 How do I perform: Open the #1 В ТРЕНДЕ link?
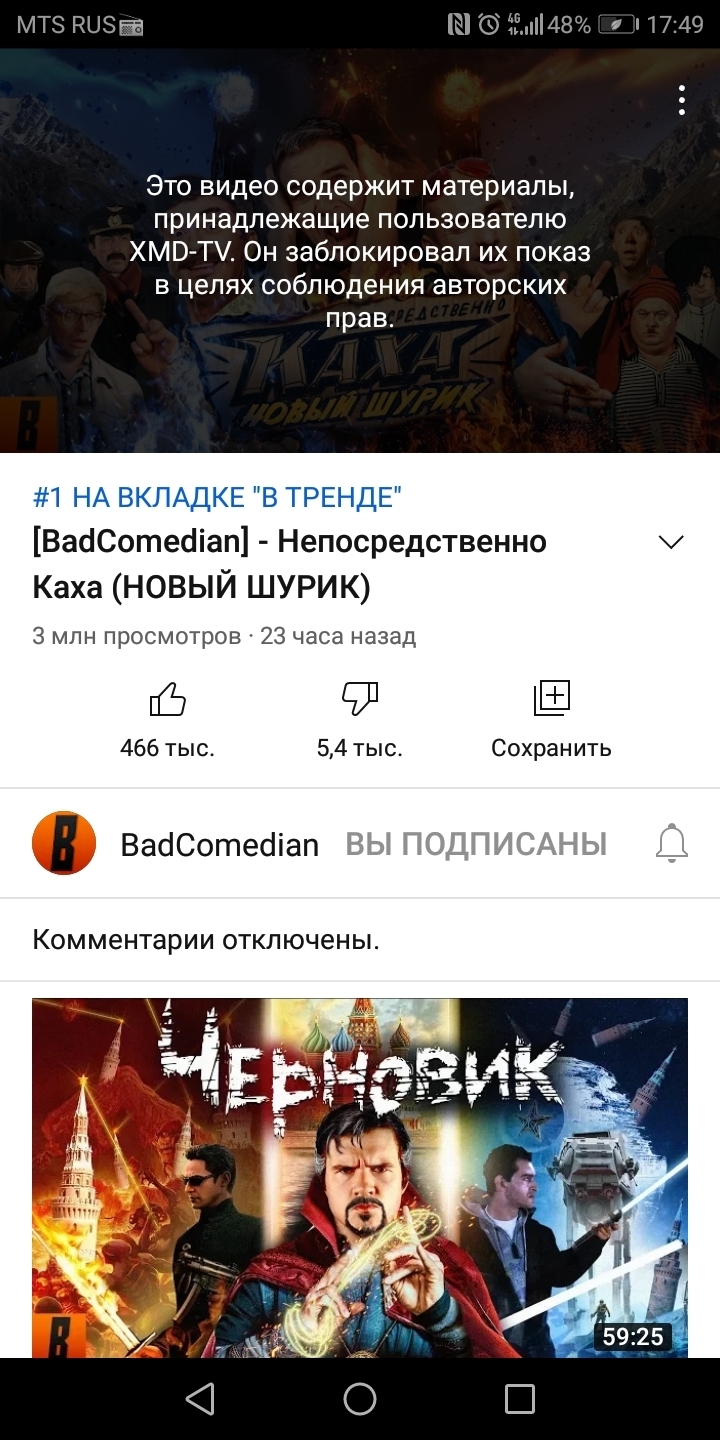click(217, 497)
